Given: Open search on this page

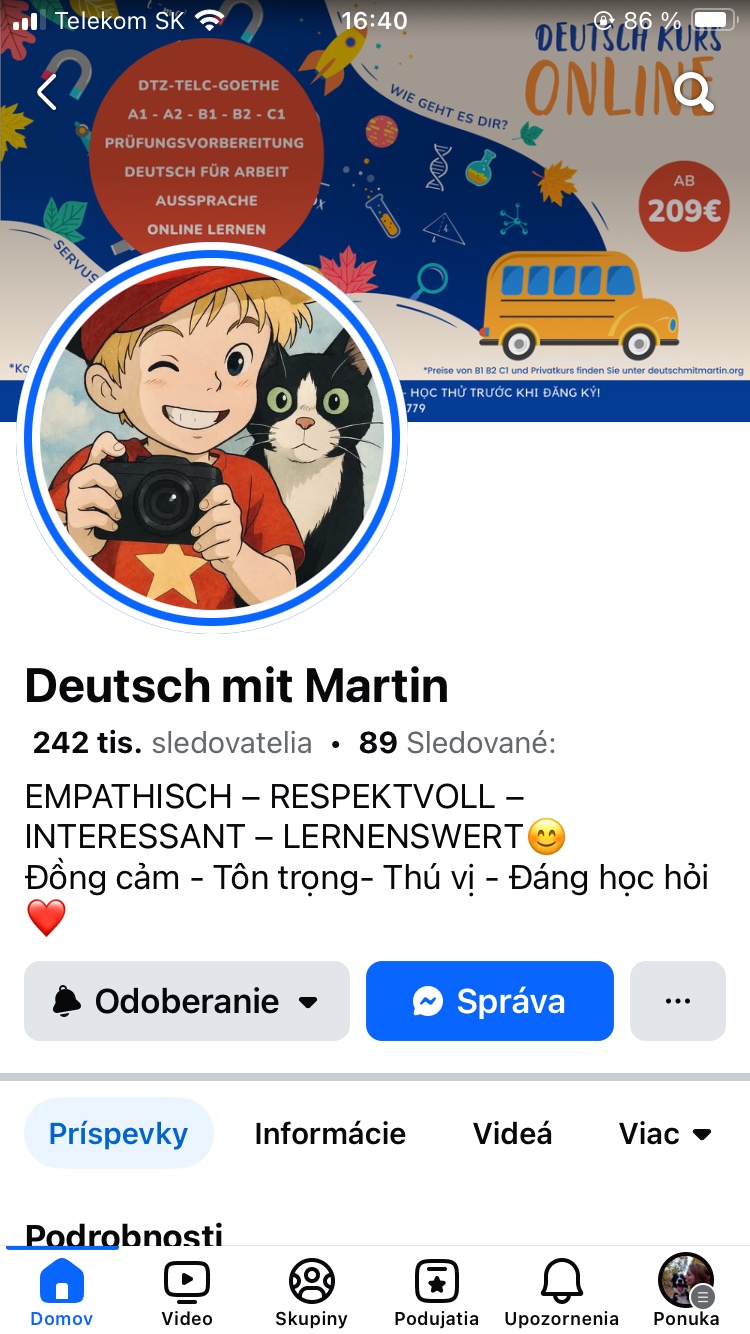Looking at the screenshot, I should click(x=693, y=93).
